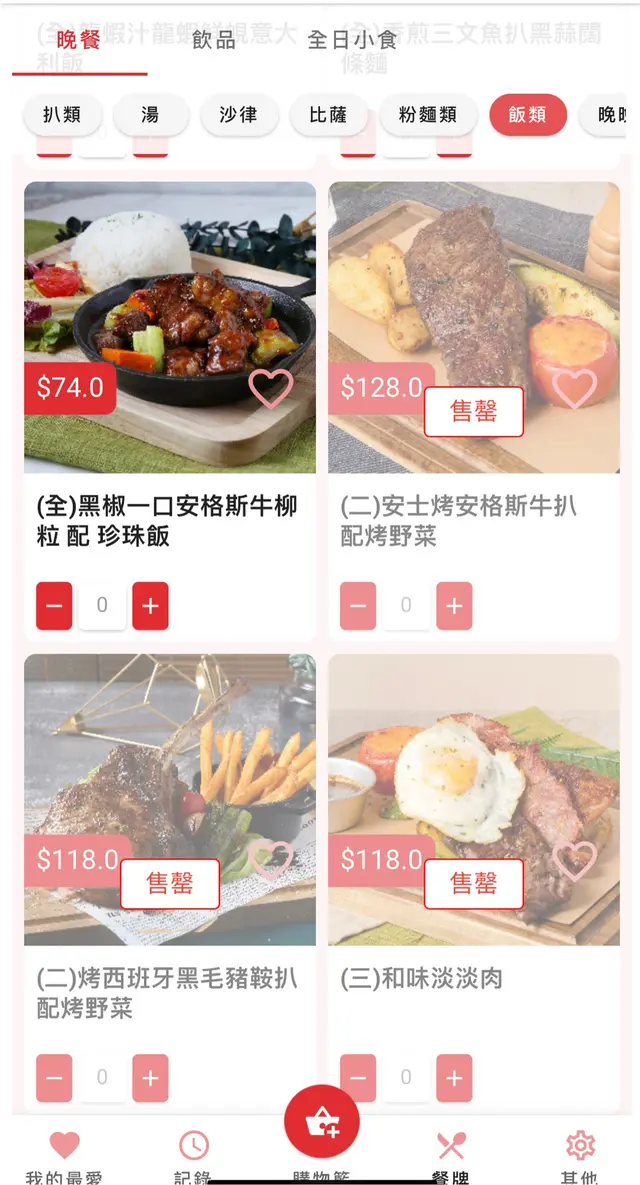This screenshot has height=1185, width=640.
Task: Favorite the 黑椒一口安格斯牛柳粒 dish
Action: click(x=270, y=388)
